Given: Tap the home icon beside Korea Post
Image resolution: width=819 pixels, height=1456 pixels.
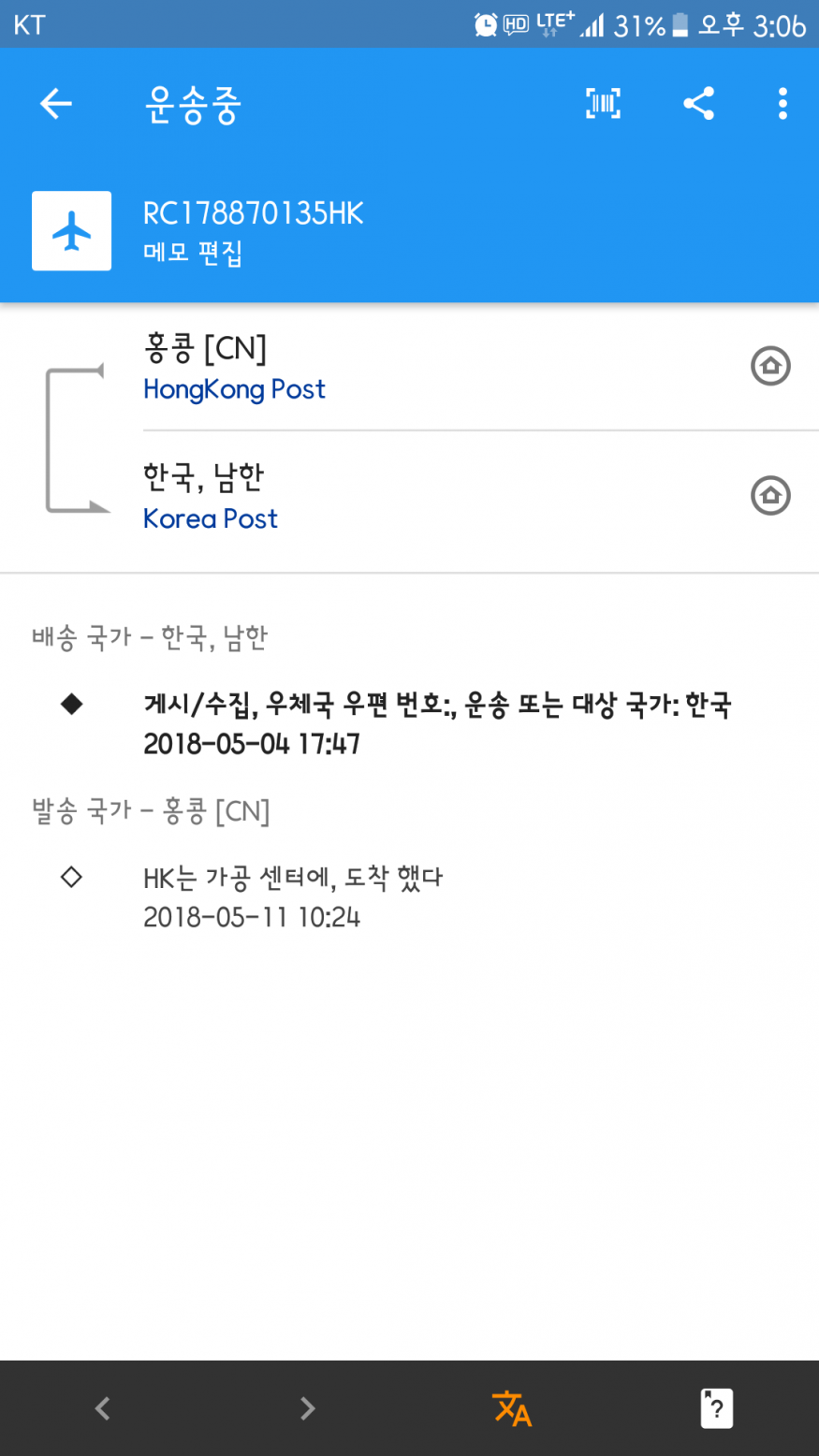Looking at the screenshot, I should 770,495.
